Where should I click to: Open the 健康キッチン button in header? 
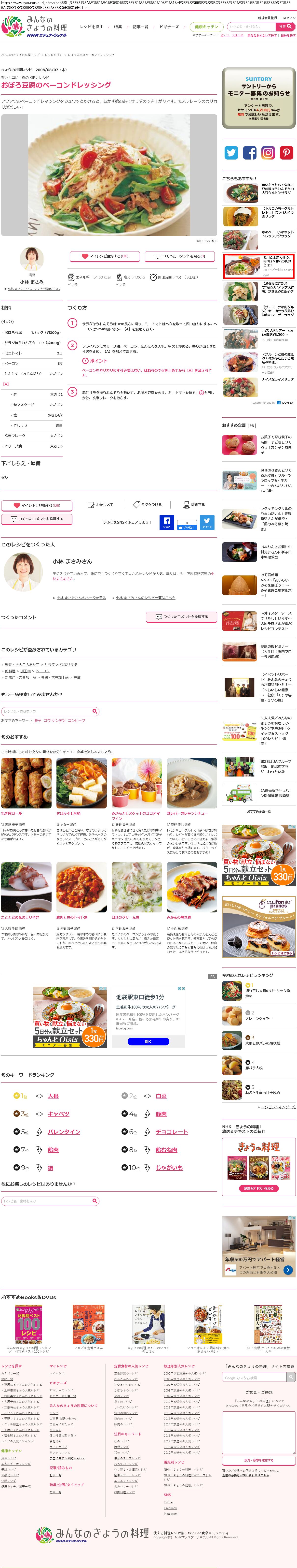(x=206, y=27)
